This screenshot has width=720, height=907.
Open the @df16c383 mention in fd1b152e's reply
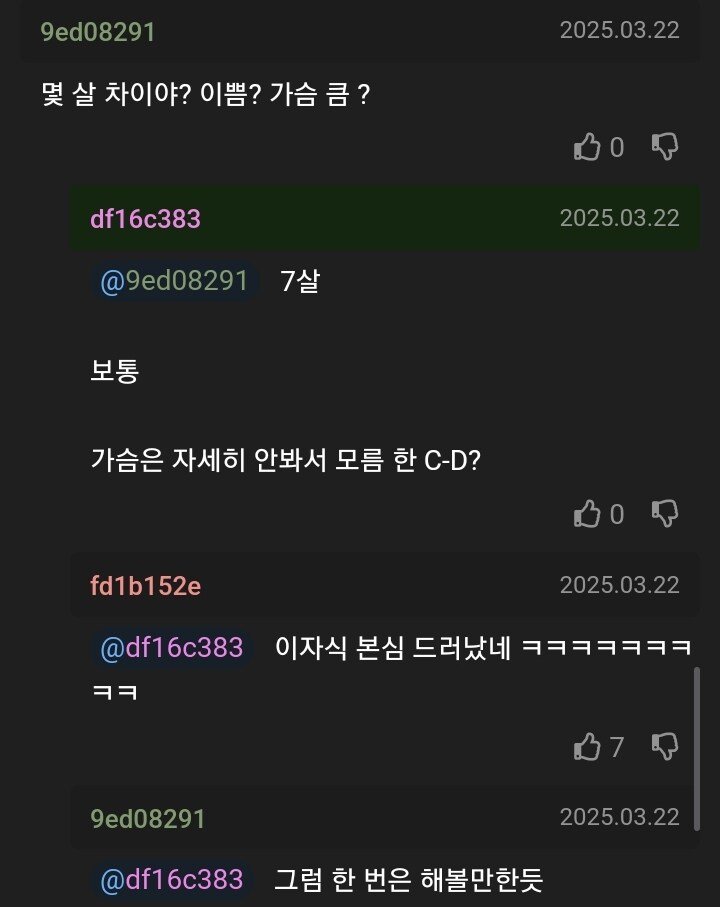click(171, 648)
